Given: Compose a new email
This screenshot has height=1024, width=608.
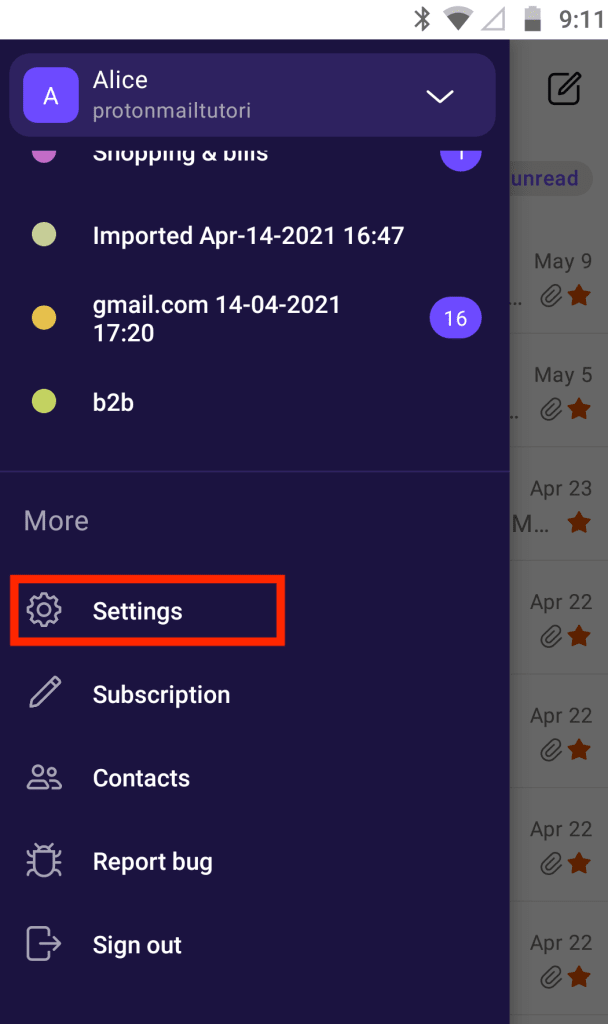Looking at the screenshot, I should 564,89.
